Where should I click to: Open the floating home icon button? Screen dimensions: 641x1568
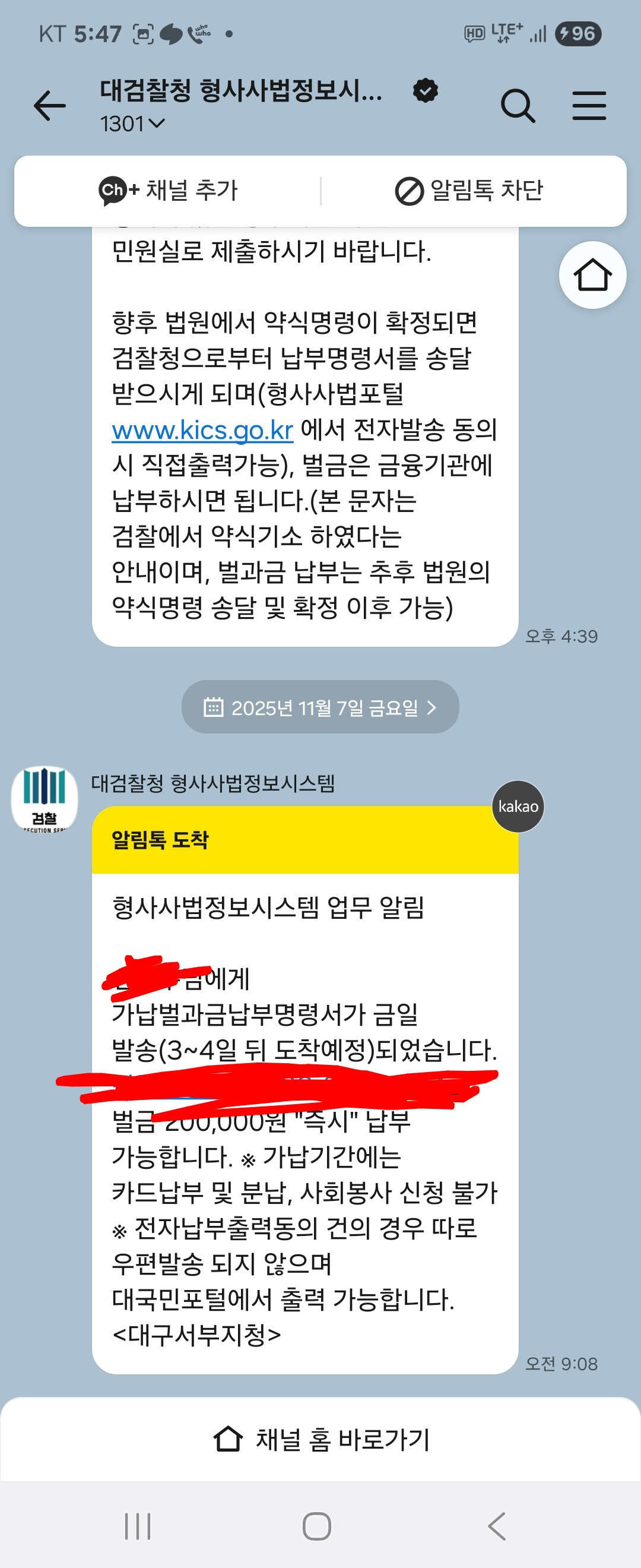click(x=592, y=275)
